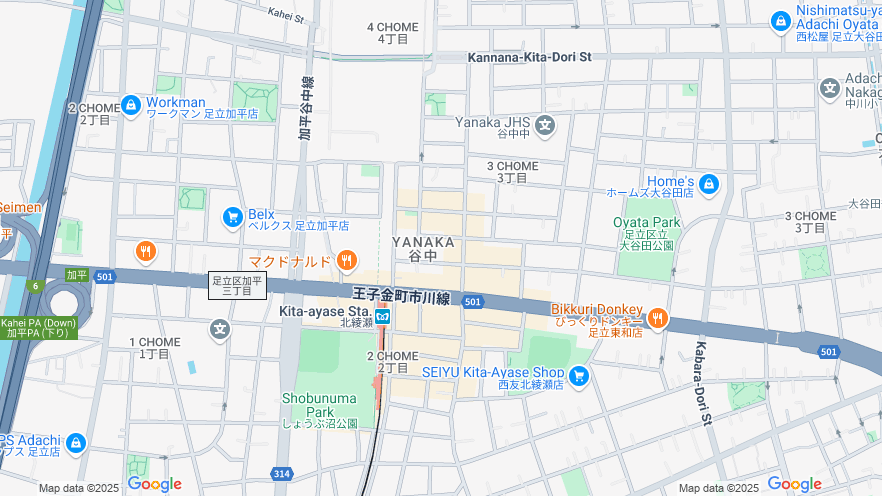Select the Shobunuma Park label
Viewport: 882px width, 496px height.
318,404
